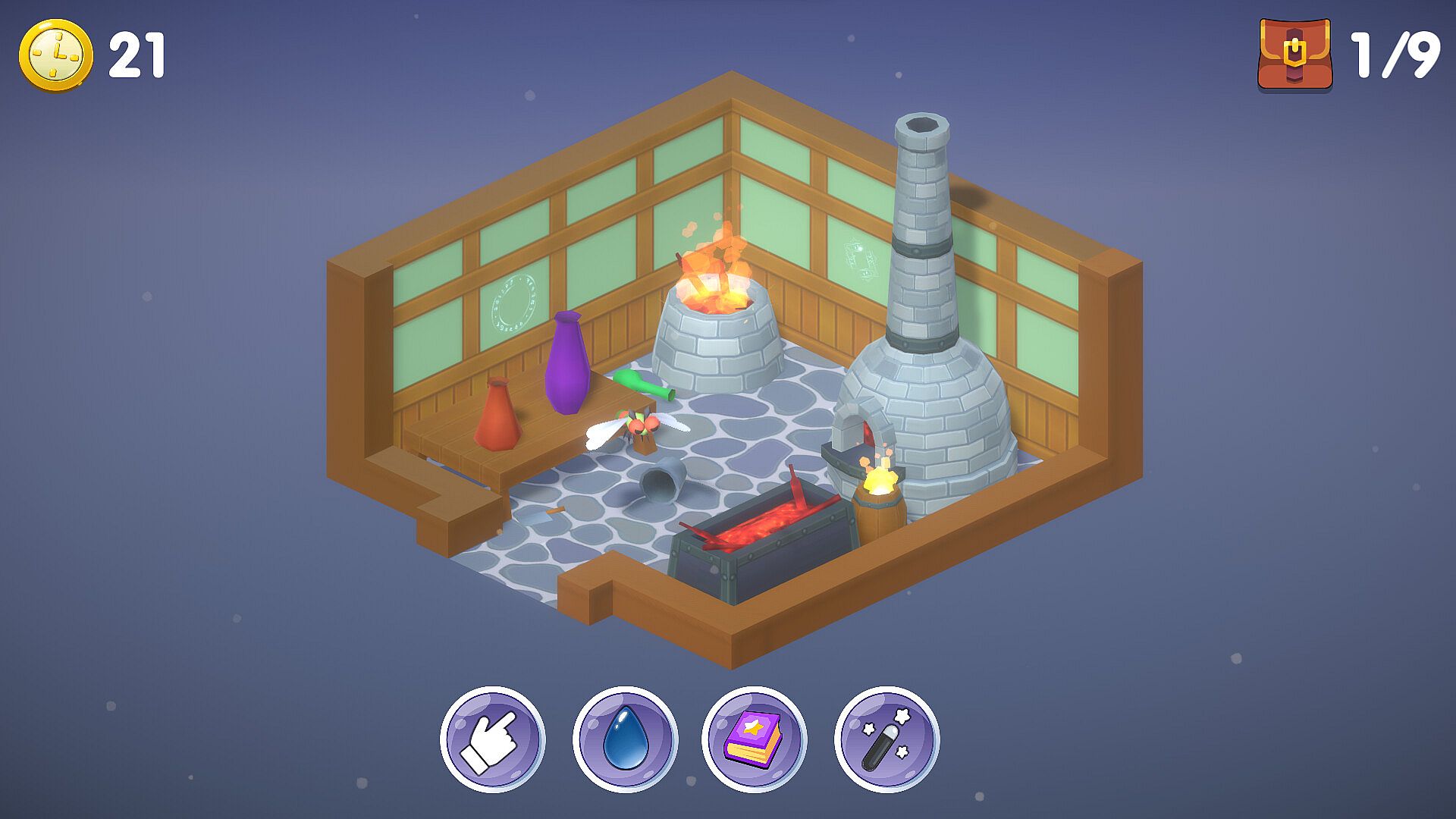Open the backpack inventory
Viewport: 1456px width, 819px height.
(x=1295, y=55)
